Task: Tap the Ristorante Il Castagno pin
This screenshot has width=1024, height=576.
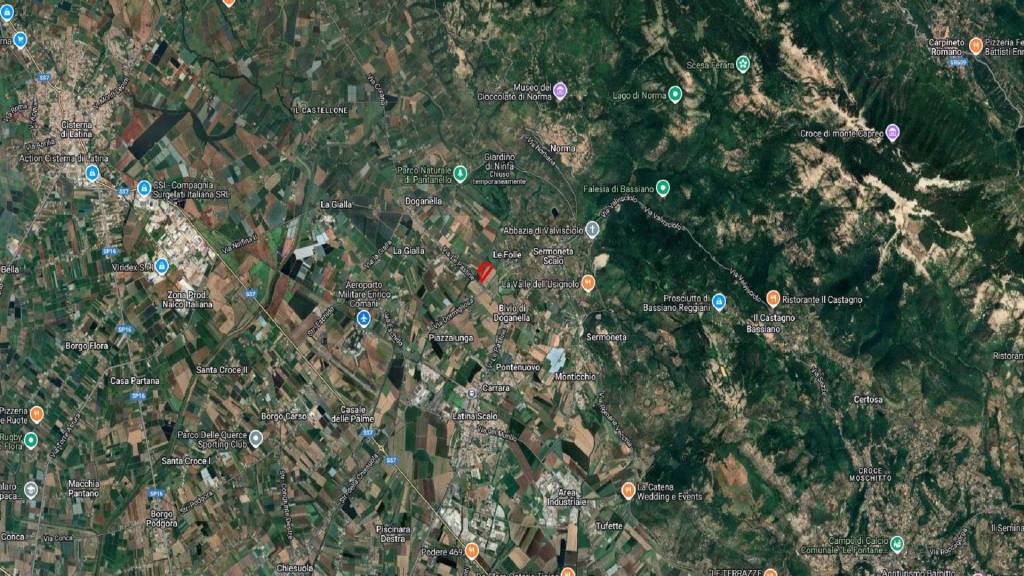Action: pyautogui.click(x=773, y=298)
